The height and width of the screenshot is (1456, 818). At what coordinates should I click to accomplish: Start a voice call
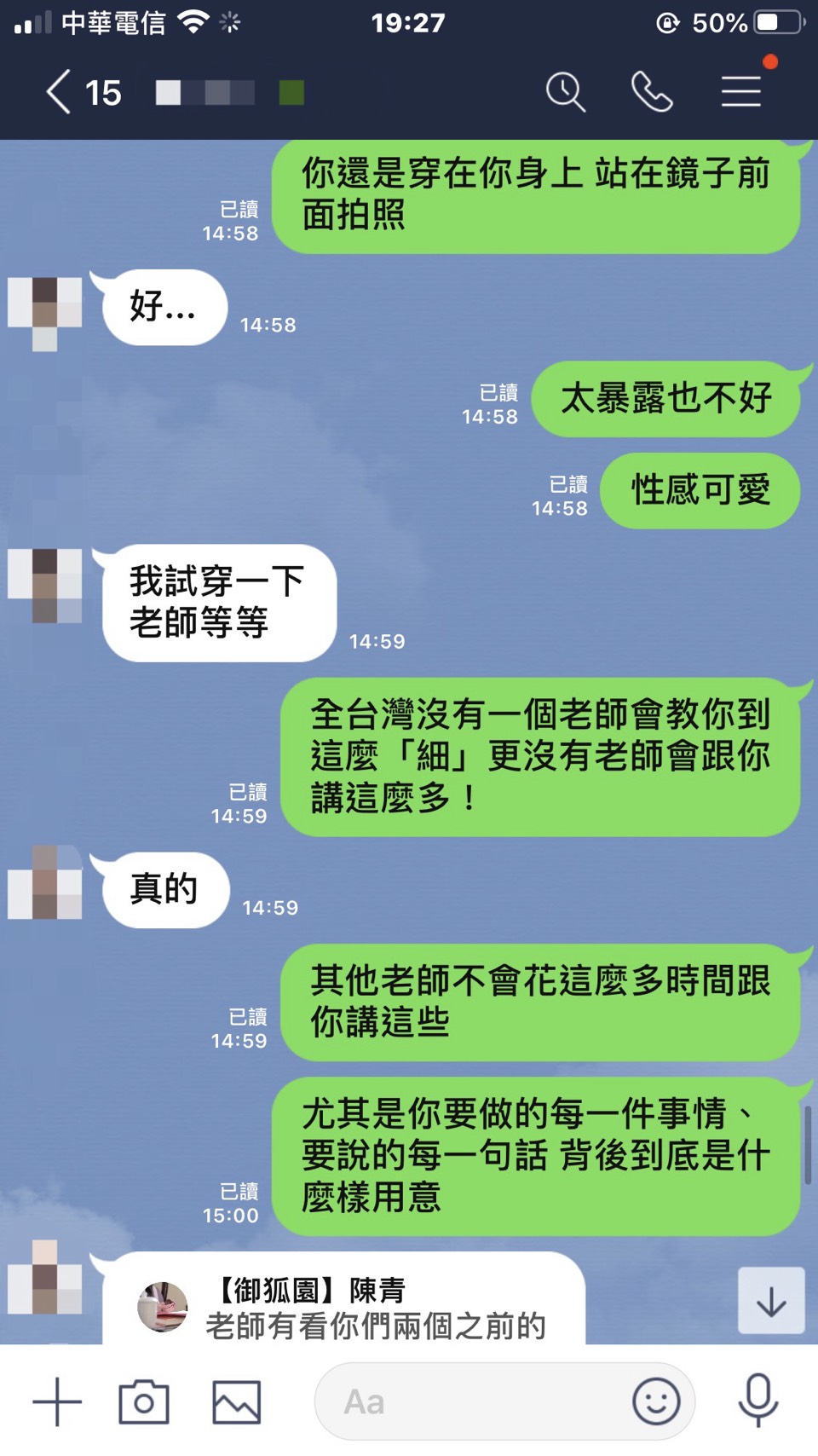coord(652,92)
